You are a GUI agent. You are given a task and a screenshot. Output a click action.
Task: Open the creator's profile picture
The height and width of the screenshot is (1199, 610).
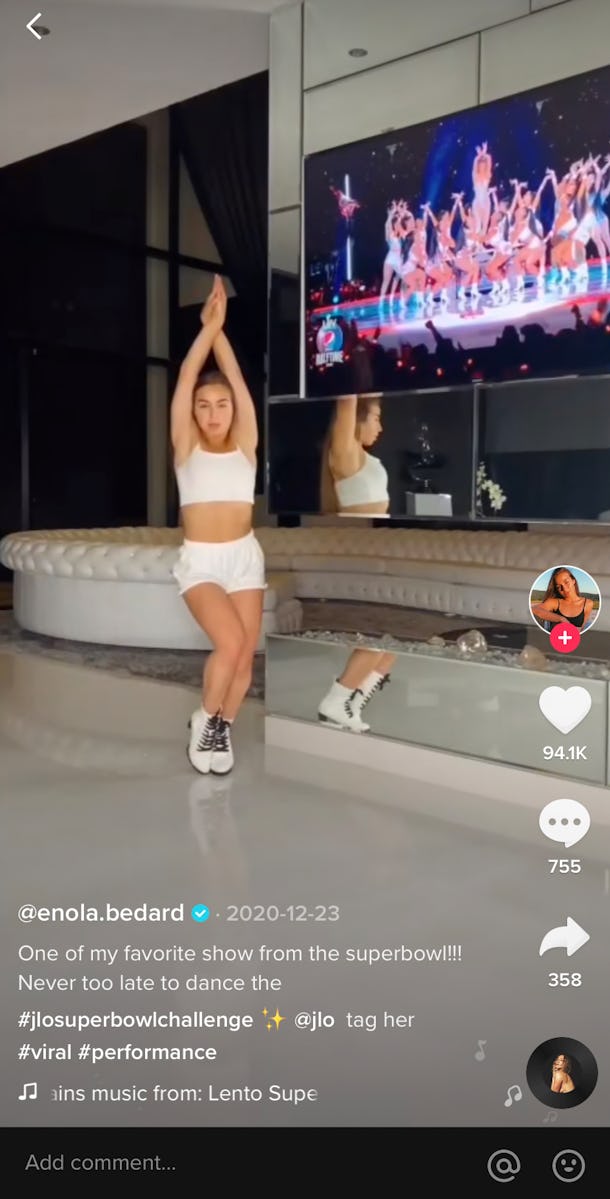pyautogui.click(x=565, y=601)
